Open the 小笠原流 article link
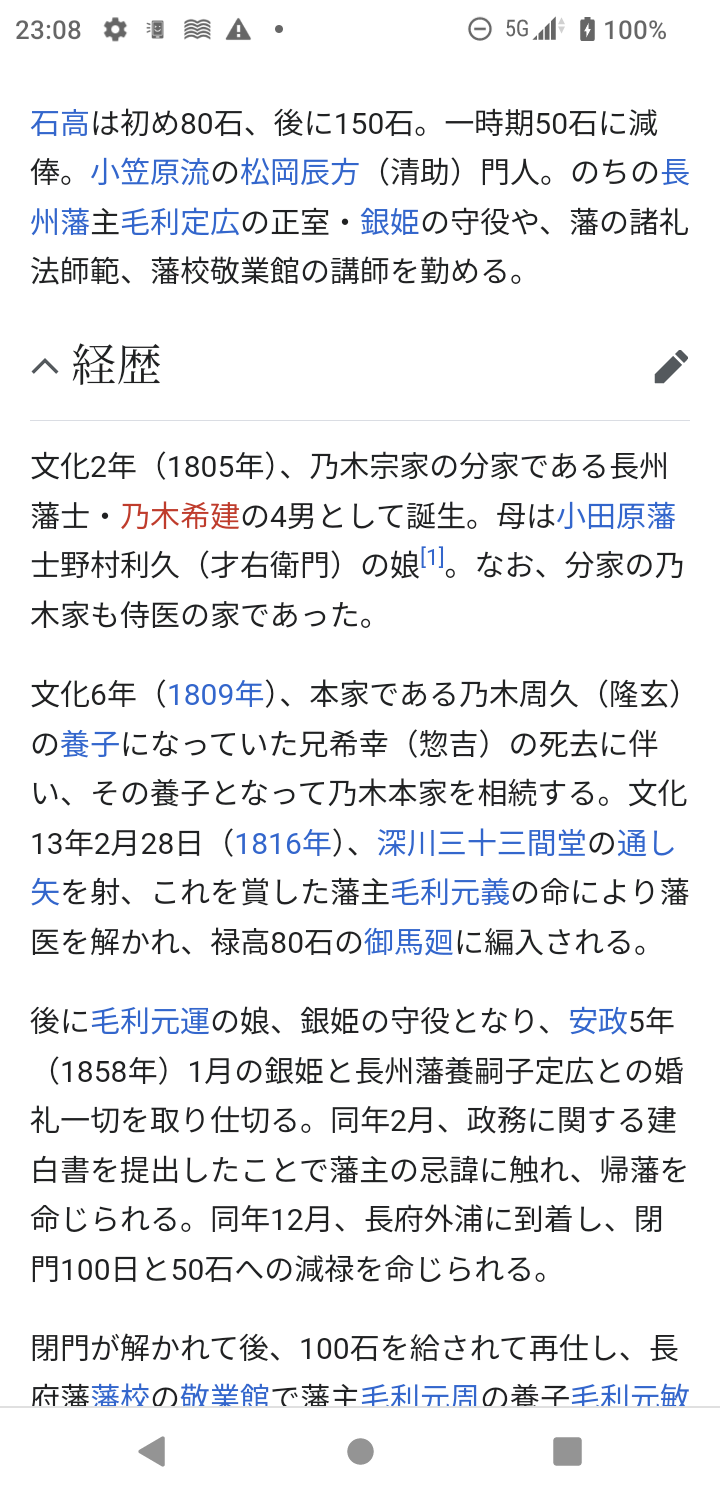Image resolution: width=720 pixels, height=1496 pixels. coord(150,173)
